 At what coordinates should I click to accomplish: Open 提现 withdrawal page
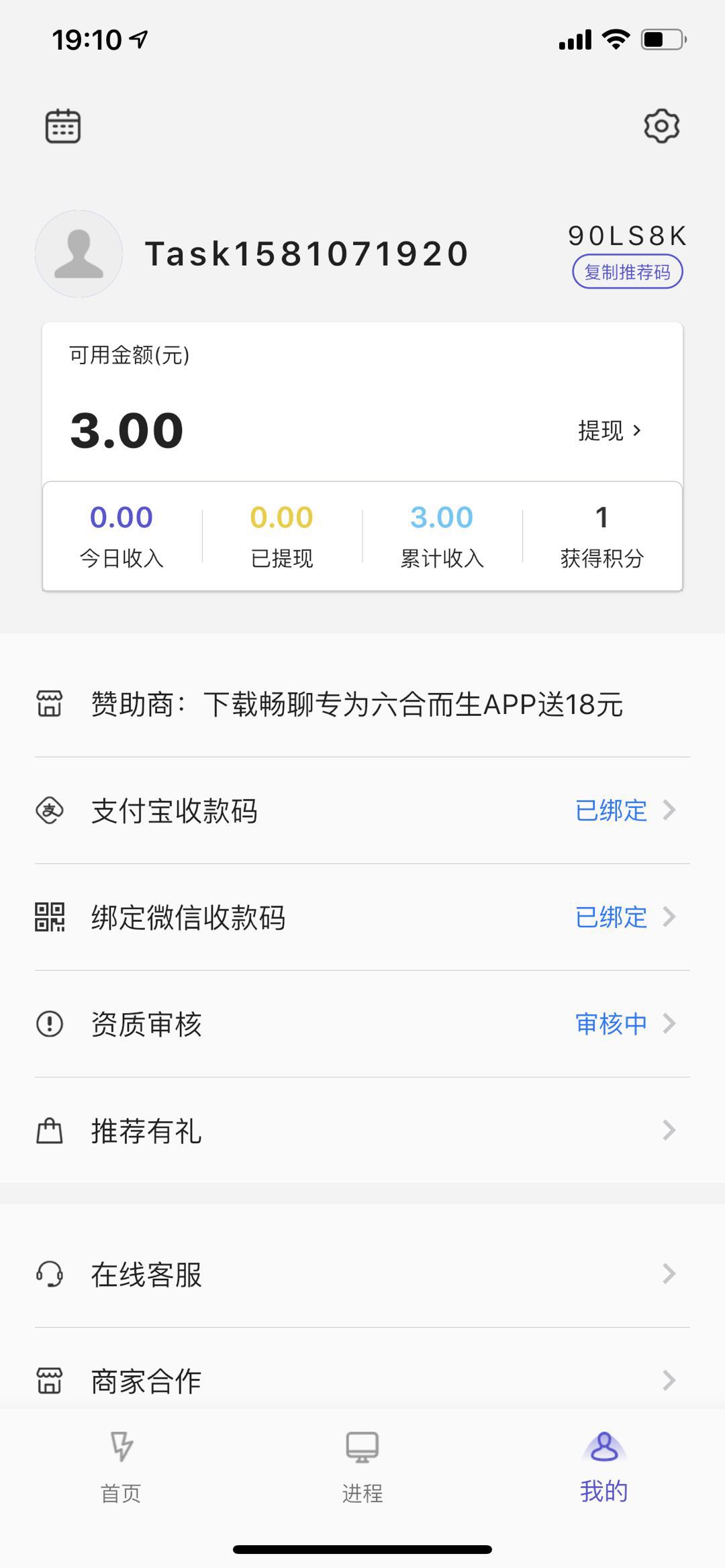pyautogui.click(x=608, y=431)
